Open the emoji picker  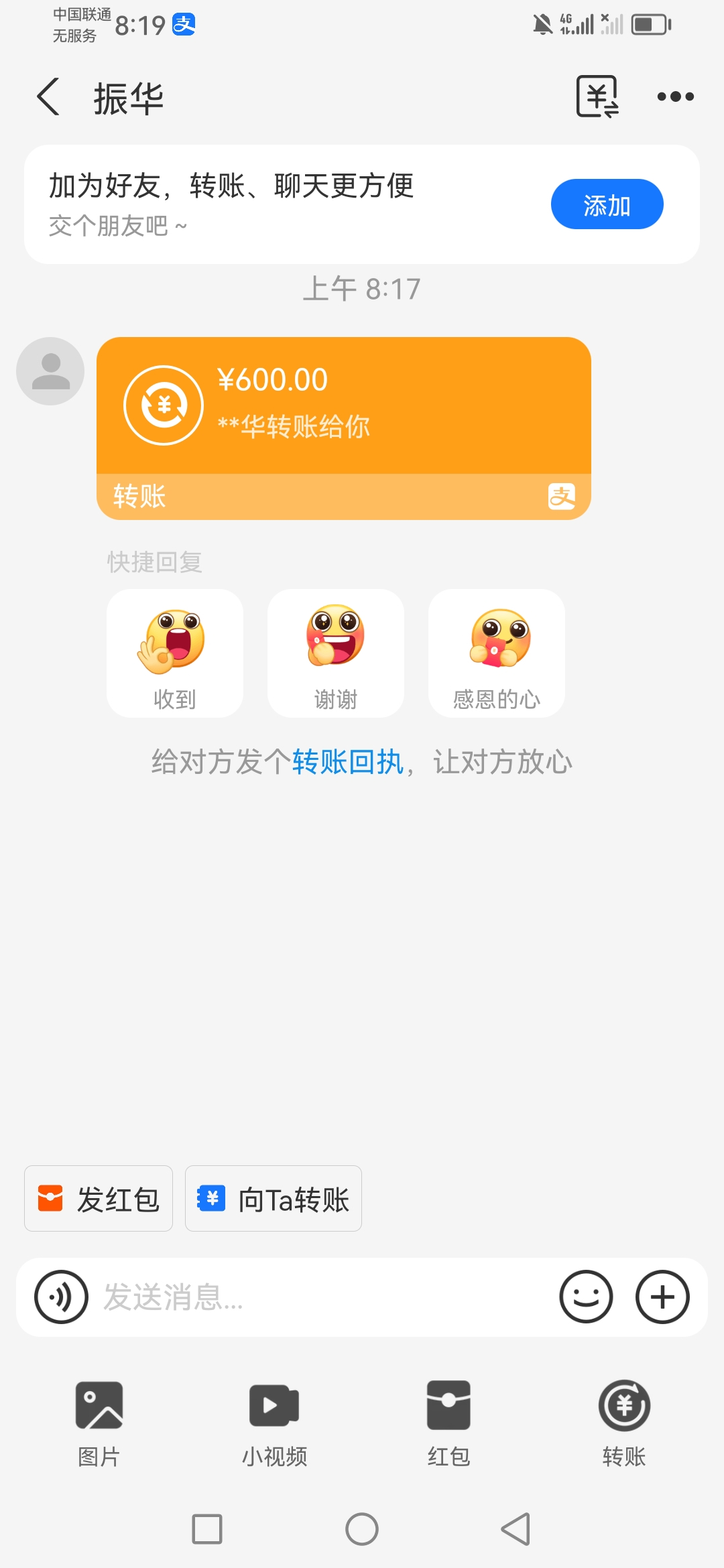pos(586,1297)
